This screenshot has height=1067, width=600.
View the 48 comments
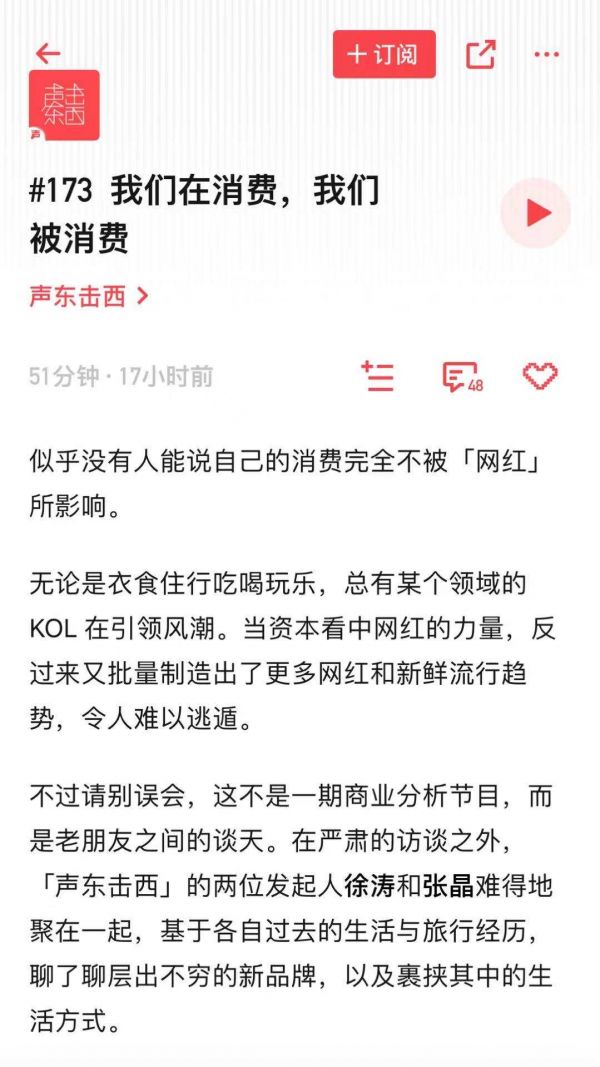coord(461,377)
